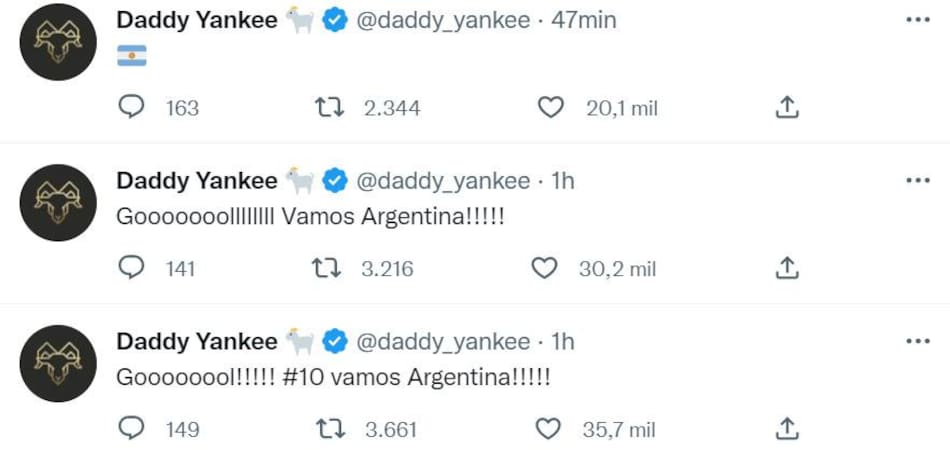Open overflow menu on the 47min tweet

pos(916,20)
